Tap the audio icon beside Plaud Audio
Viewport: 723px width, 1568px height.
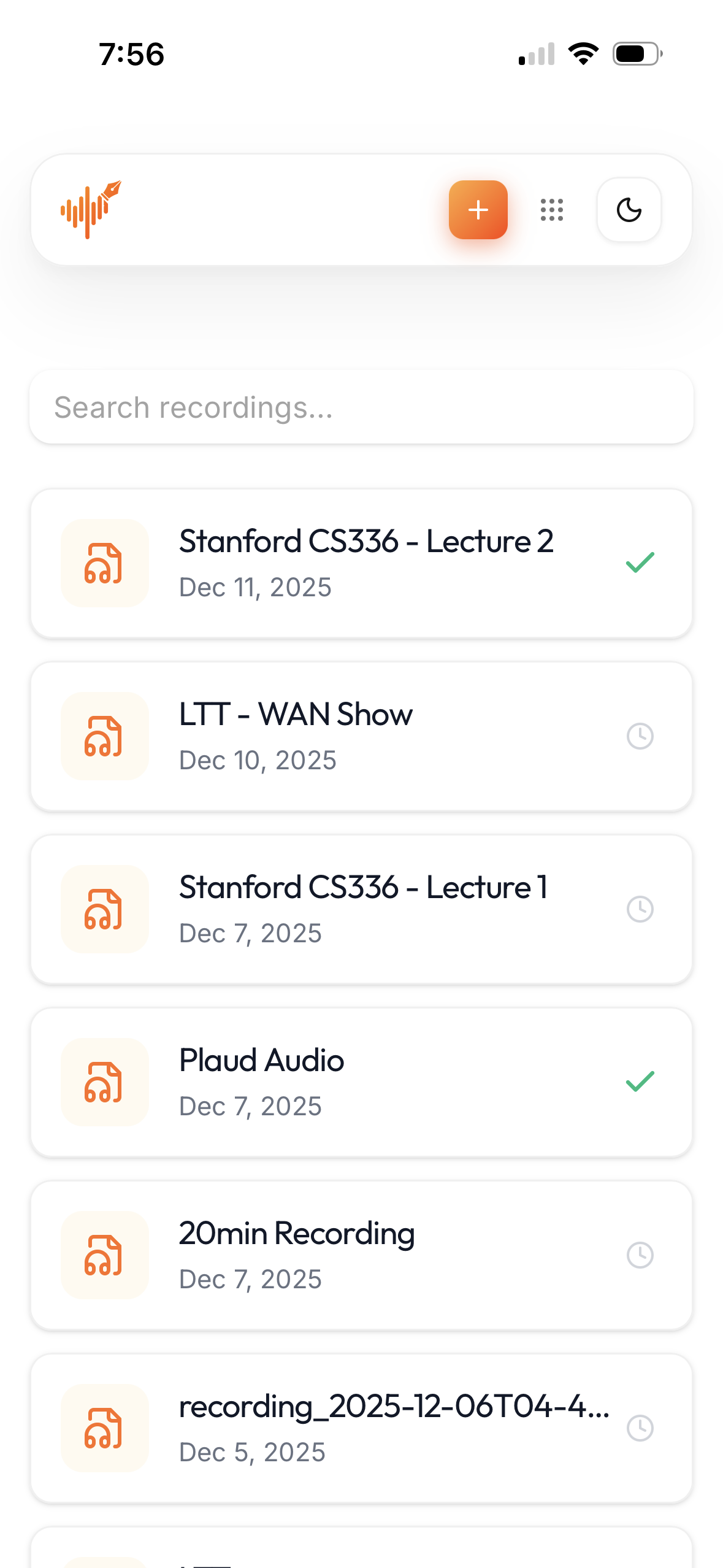click(104, 1082)
